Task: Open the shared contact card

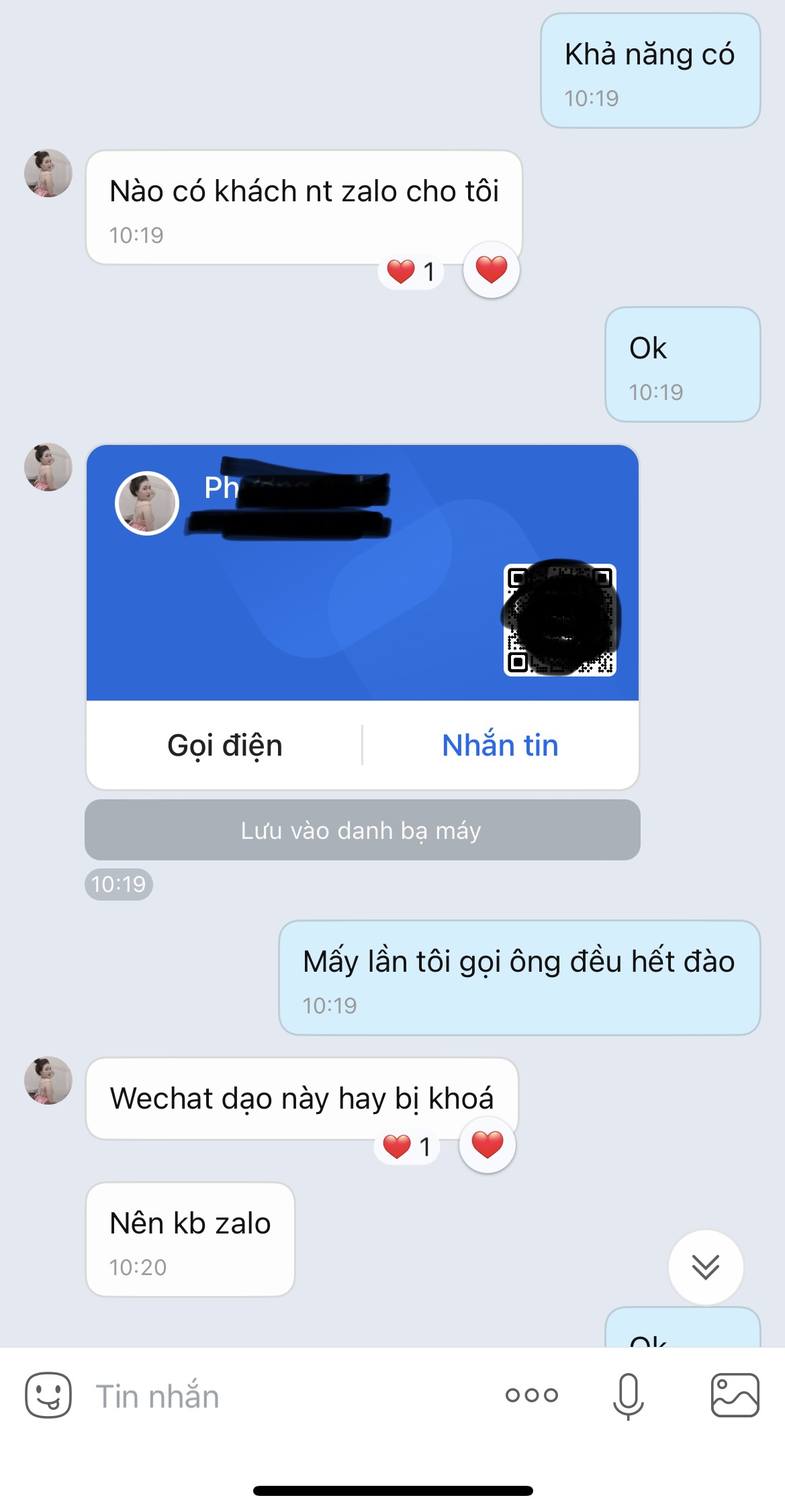Action: 362,572
